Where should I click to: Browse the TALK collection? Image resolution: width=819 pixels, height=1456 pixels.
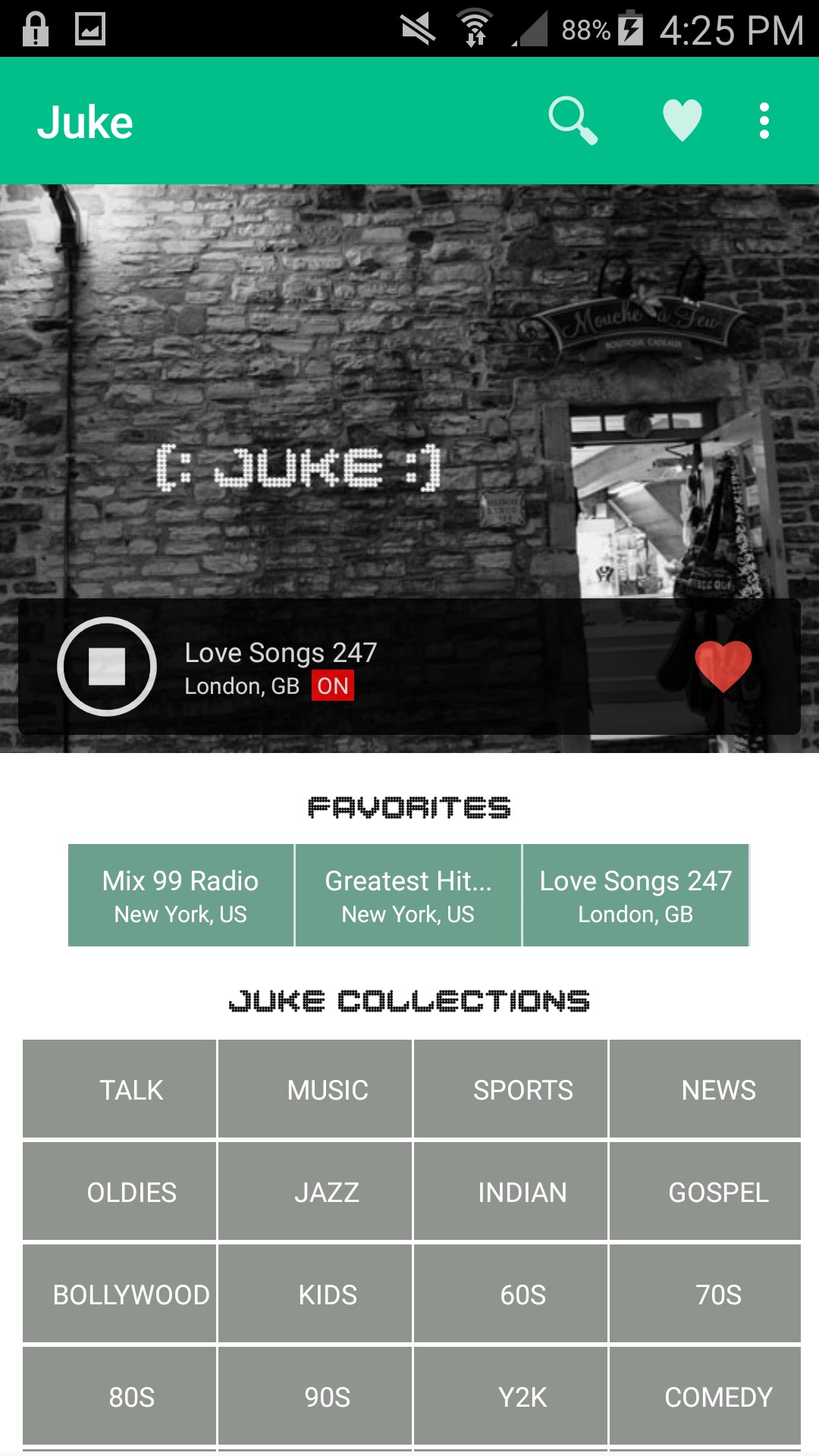click(120, 1089)
